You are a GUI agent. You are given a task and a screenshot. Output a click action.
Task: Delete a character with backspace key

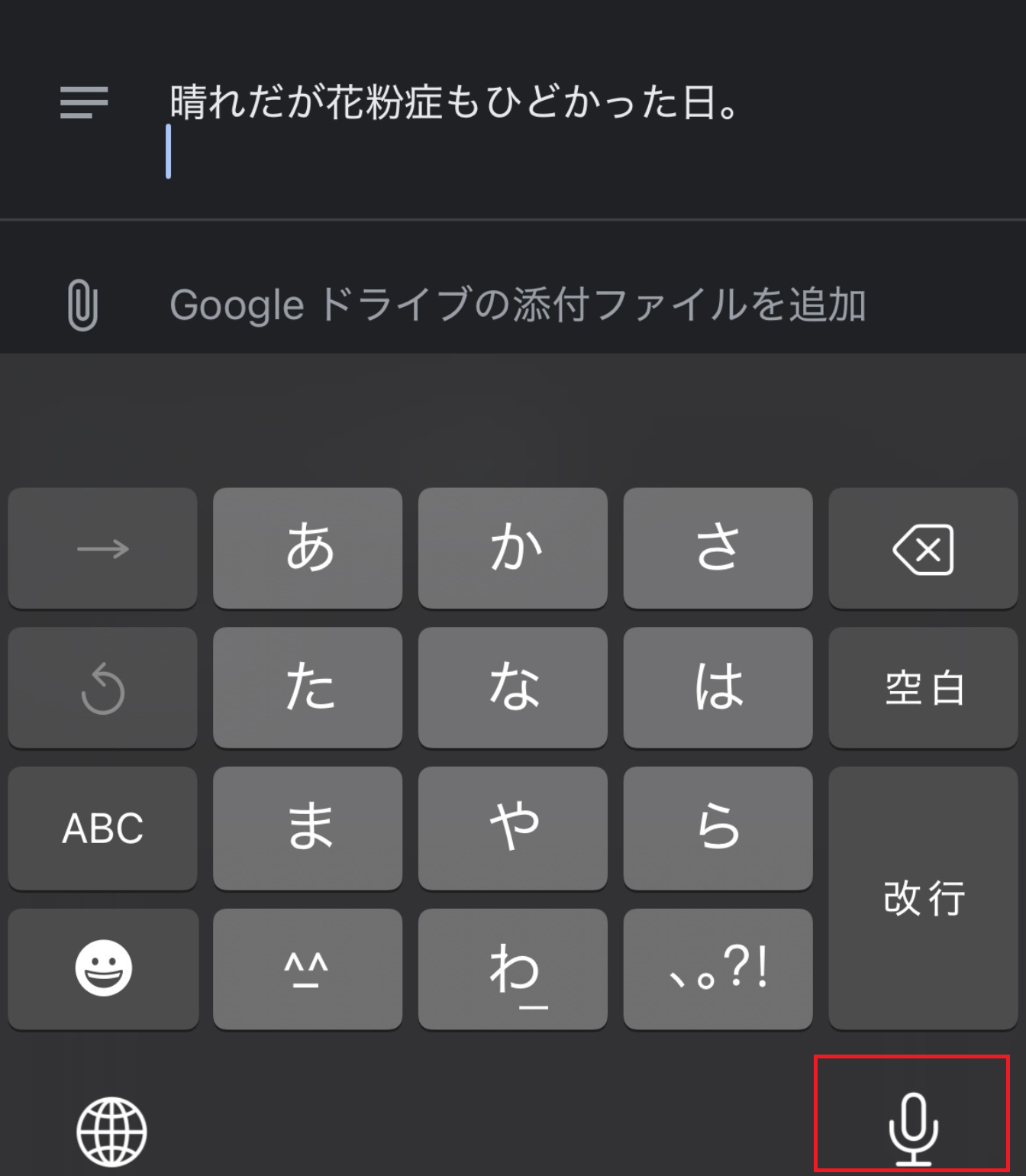pyautogui.click(x=922, y=548)
